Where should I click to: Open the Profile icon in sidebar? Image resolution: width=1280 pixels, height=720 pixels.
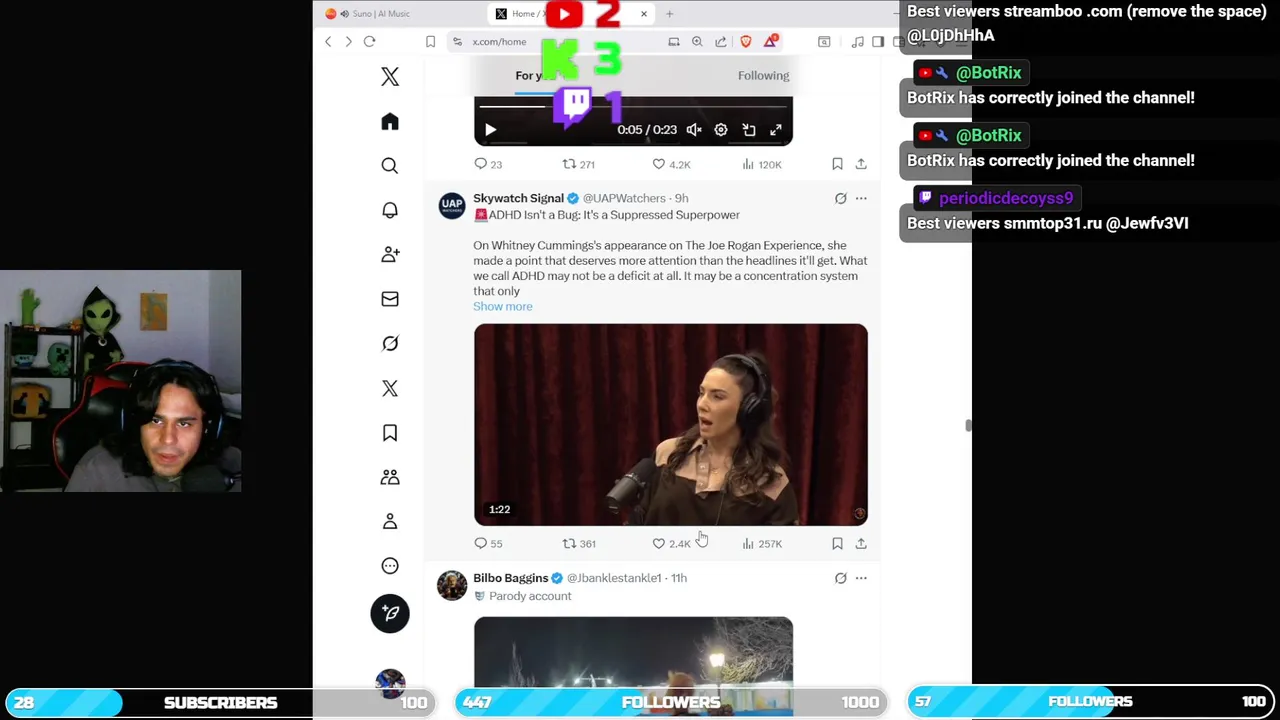point(390,522)
